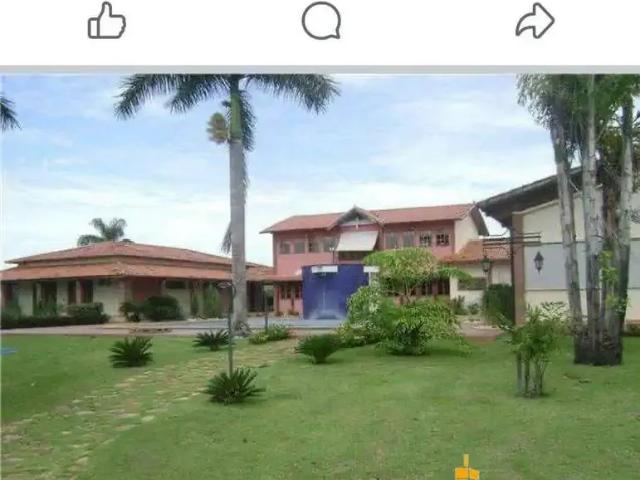Like the post above the photo
The height and width of the screenshot is (480, 640).
(x=106, y=21)
